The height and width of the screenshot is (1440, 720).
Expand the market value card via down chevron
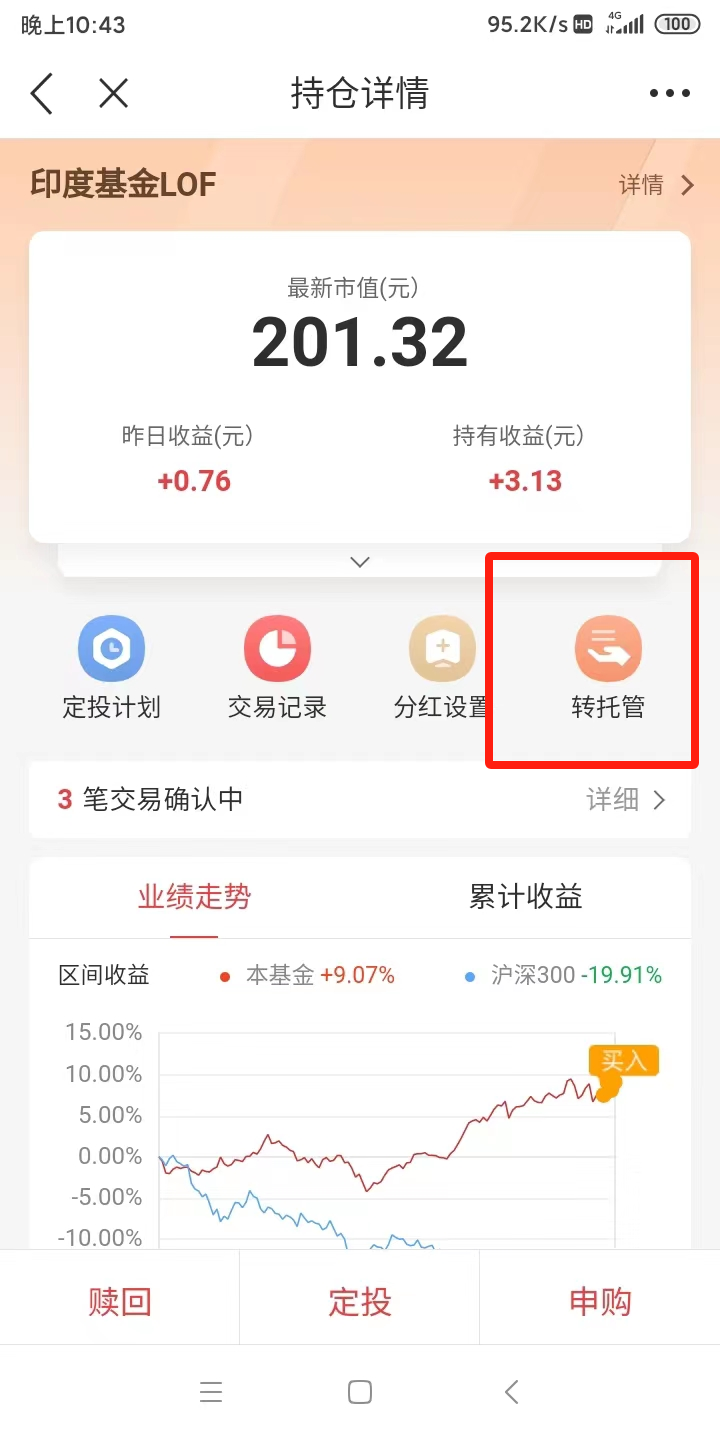click(359, 562)
